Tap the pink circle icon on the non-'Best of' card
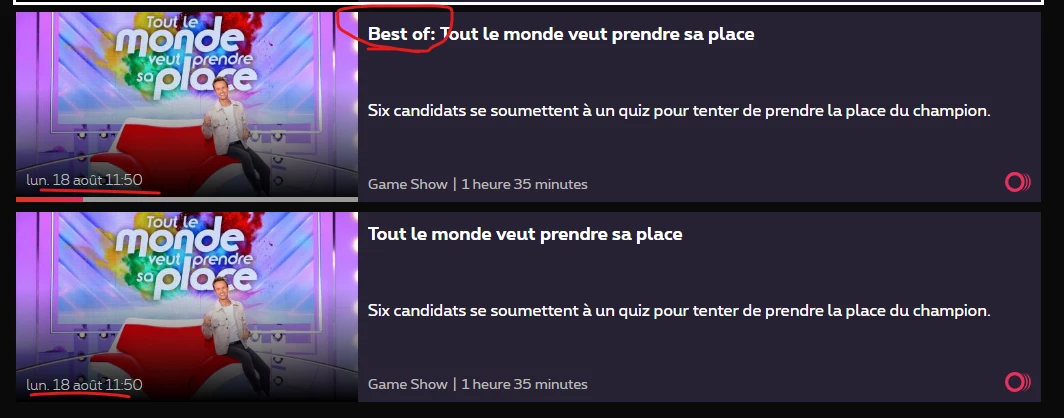Image resolution: width=1064 pixels, height=418 pixels. [1017, 382]
